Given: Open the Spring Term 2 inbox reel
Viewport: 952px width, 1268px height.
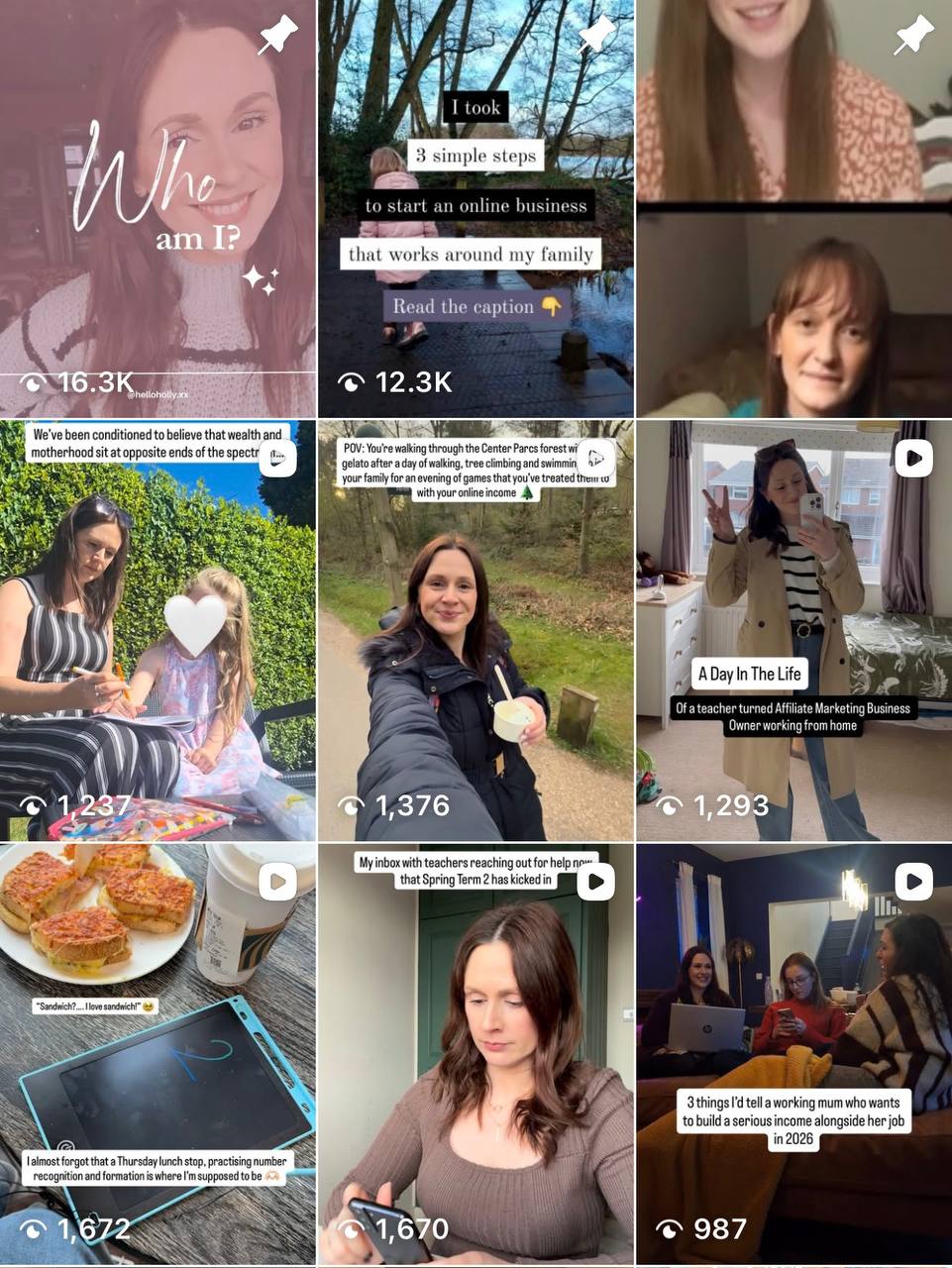Looking at the screenshot, I should click(x=476, y=1054).
